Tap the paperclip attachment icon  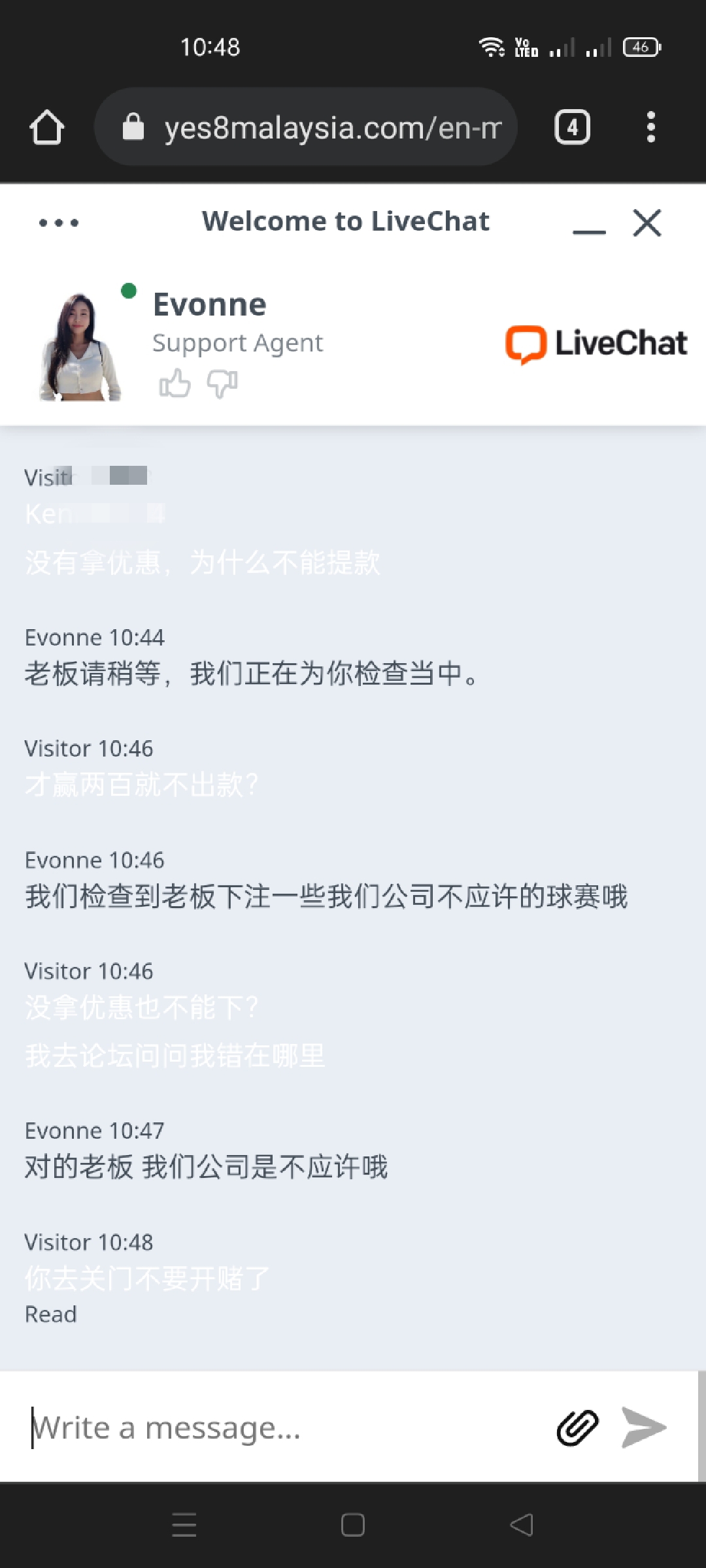click(x=578, y=1426)
